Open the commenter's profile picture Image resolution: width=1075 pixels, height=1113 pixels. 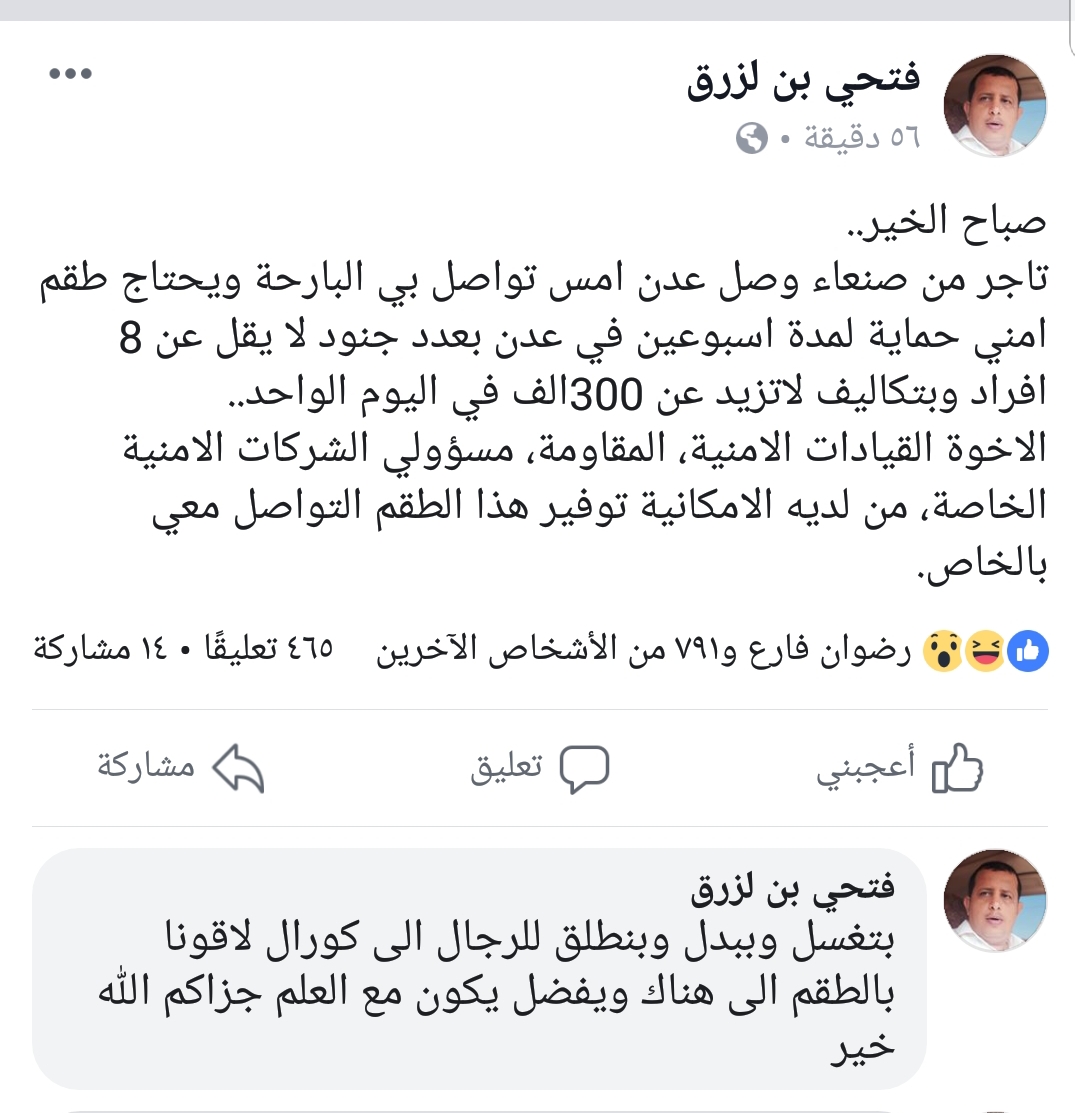tap(995, 900)
